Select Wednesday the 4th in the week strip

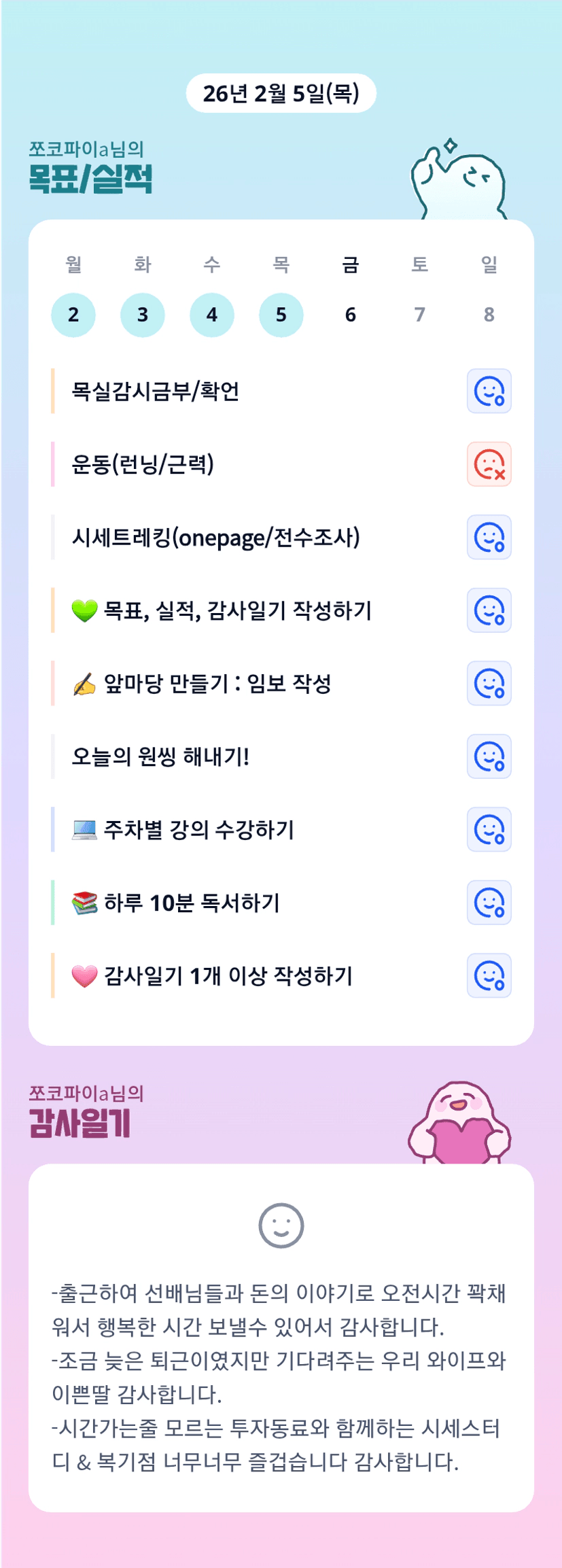pyautogui.click(x=212, y=315)
